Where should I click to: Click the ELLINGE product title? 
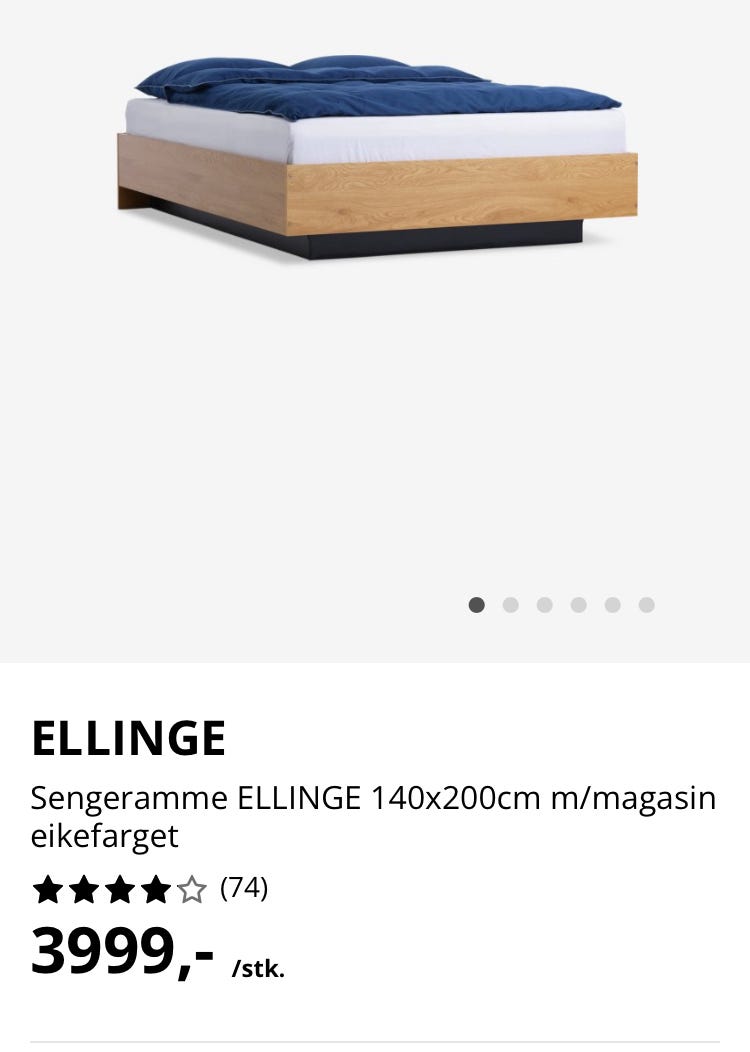pos(129,740)
